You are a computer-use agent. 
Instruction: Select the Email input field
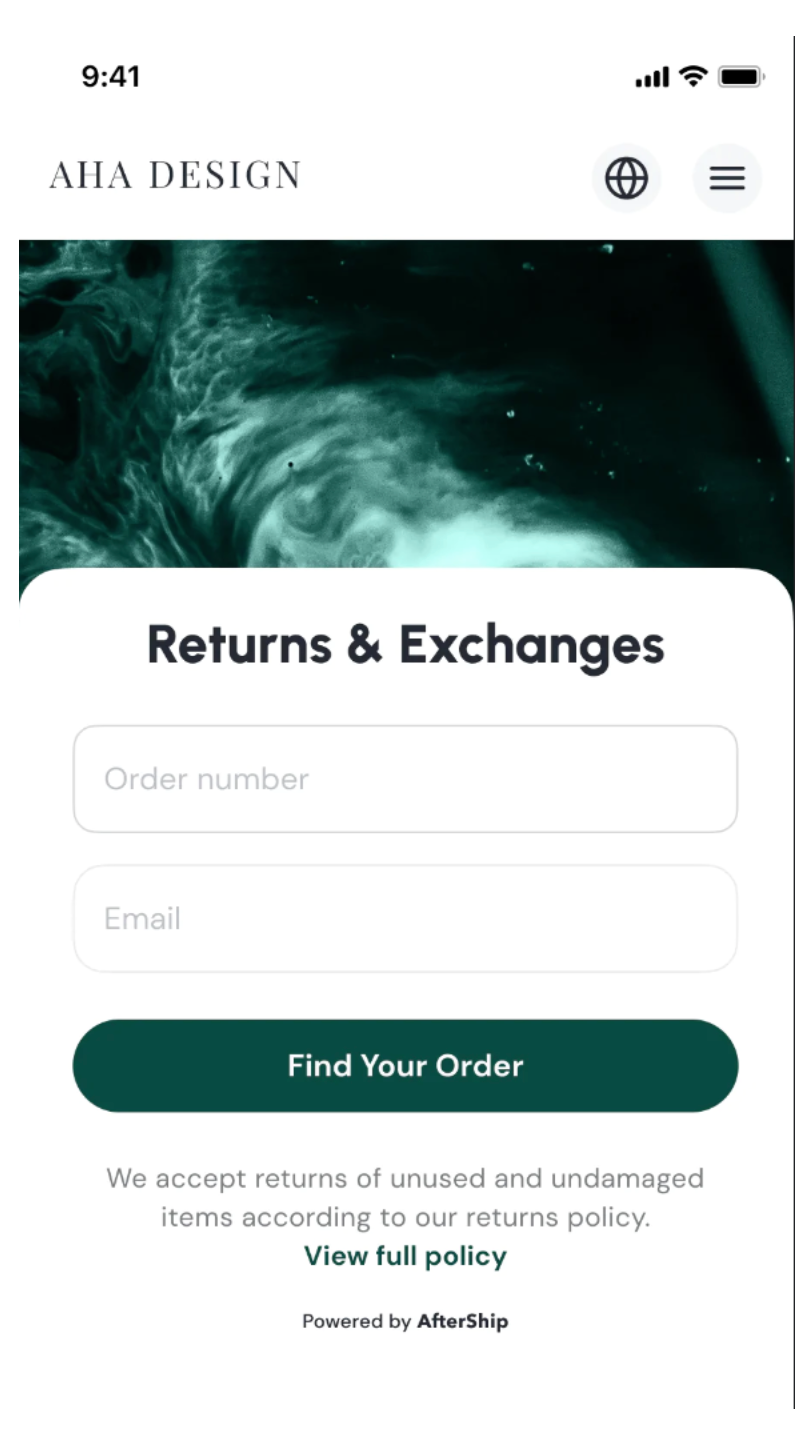[x=405, y=918]
